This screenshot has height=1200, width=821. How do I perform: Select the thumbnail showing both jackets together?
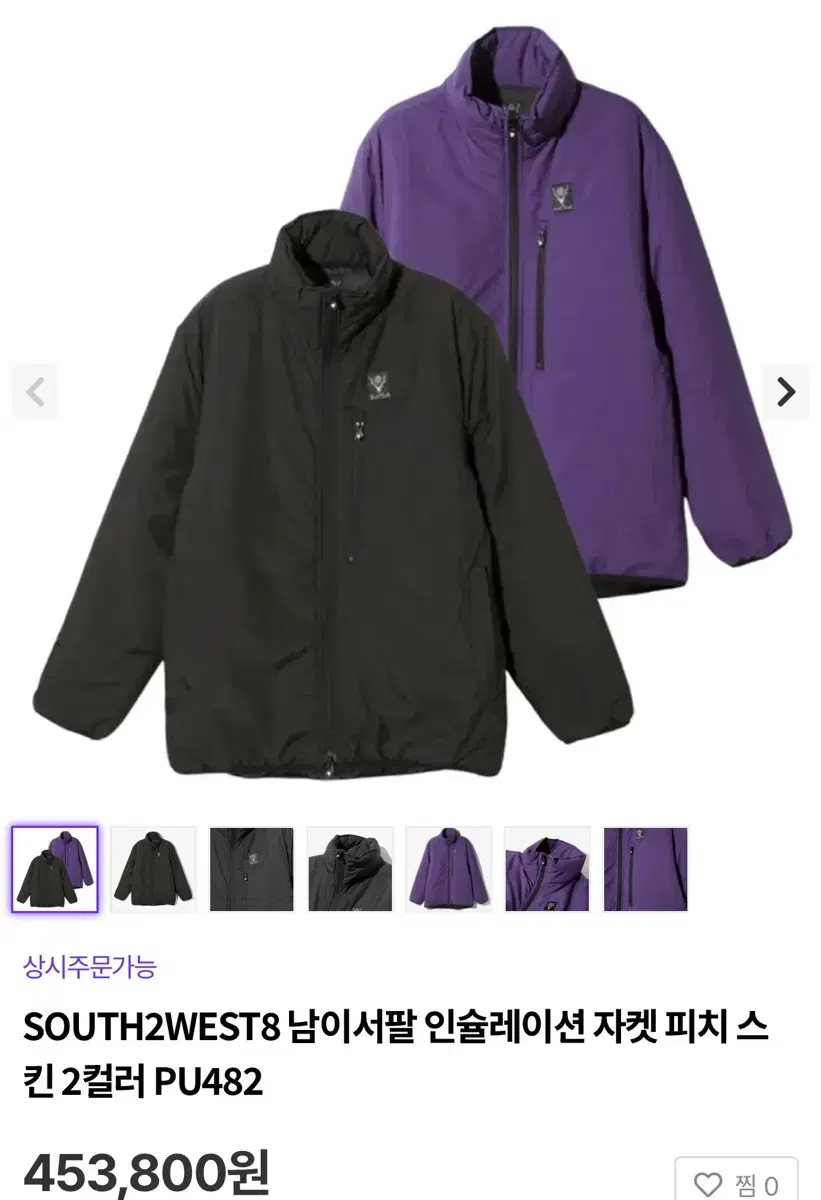pos(55,869)
